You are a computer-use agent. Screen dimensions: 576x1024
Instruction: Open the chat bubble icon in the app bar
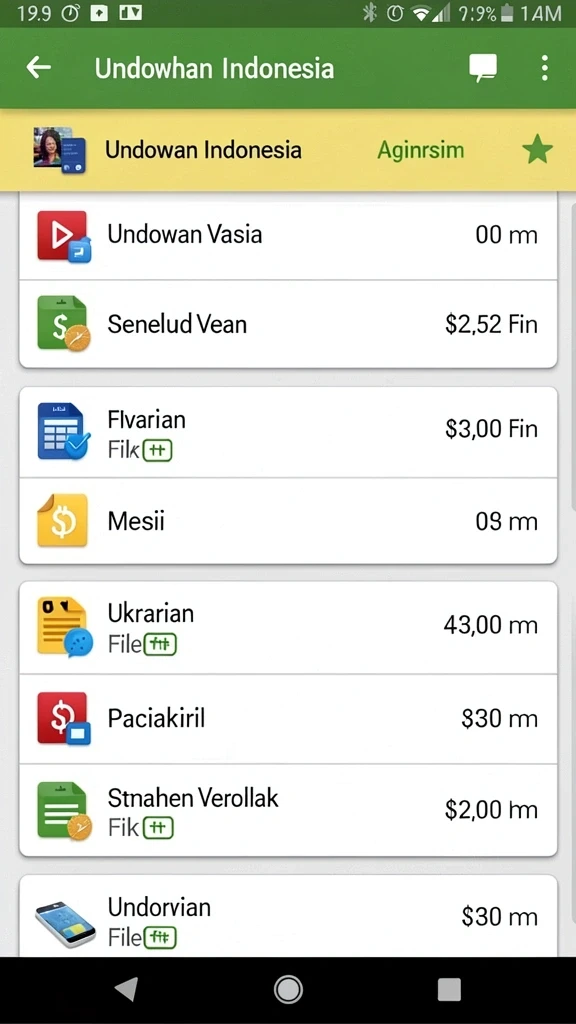click(x=483, y=68)
